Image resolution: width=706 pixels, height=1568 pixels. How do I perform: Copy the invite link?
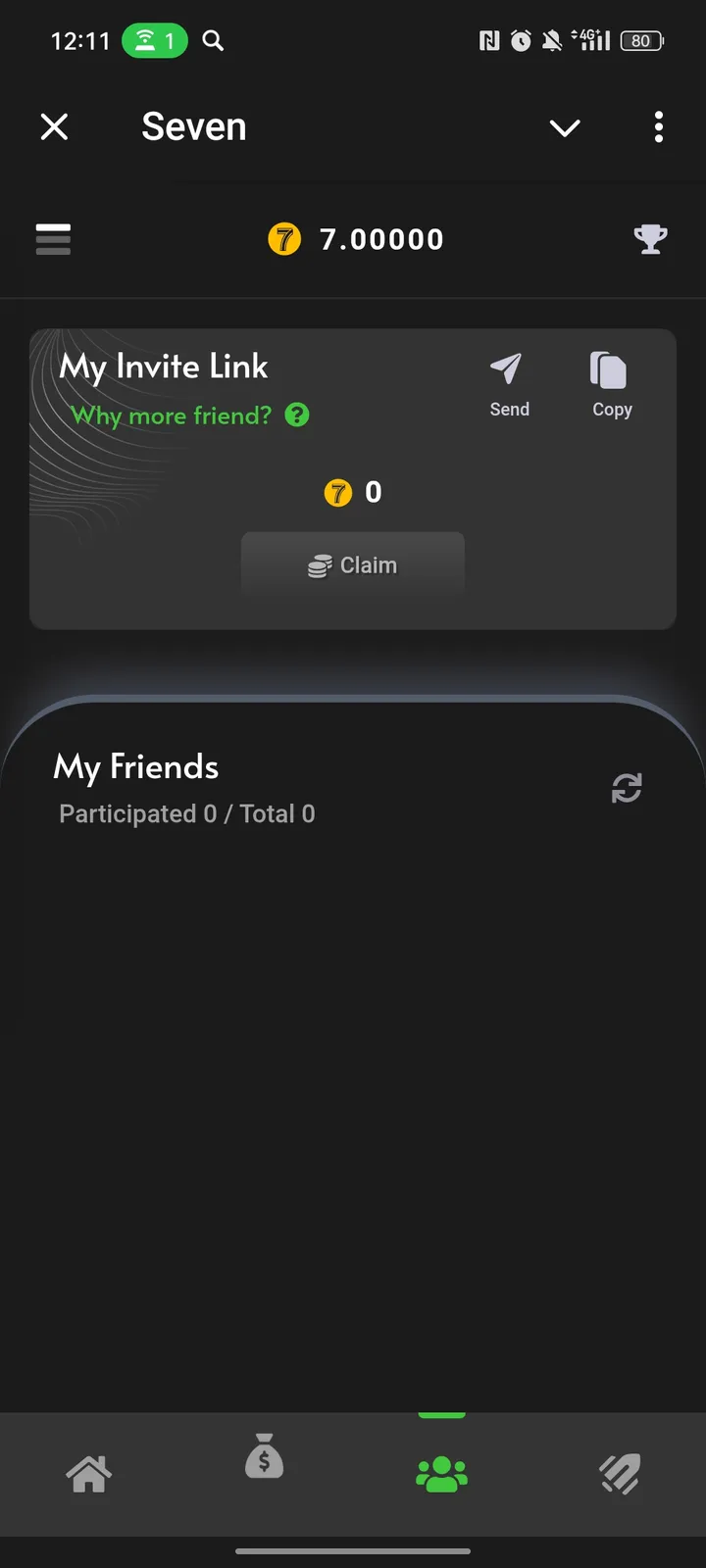610,369
